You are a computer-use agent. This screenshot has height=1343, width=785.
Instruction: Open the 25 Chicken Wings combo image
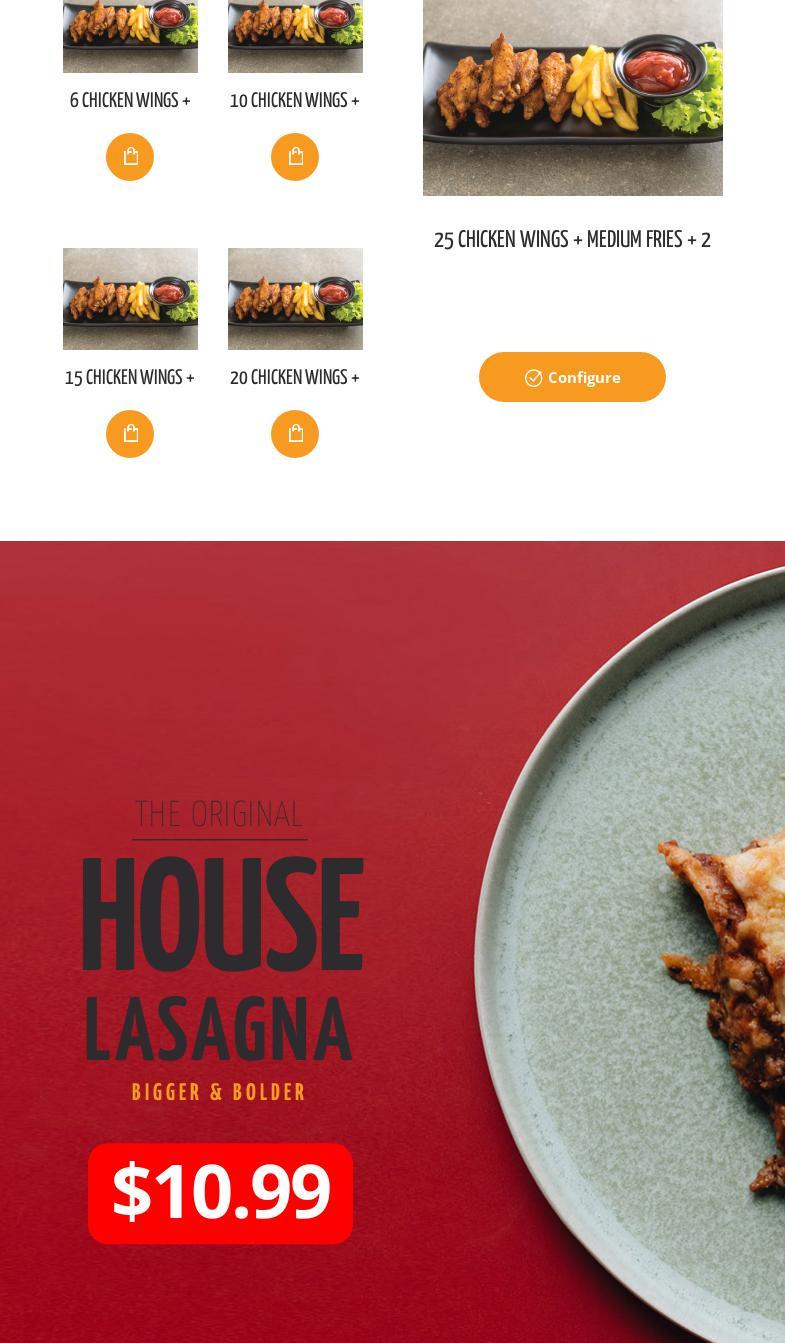click(x=572, y=98)
